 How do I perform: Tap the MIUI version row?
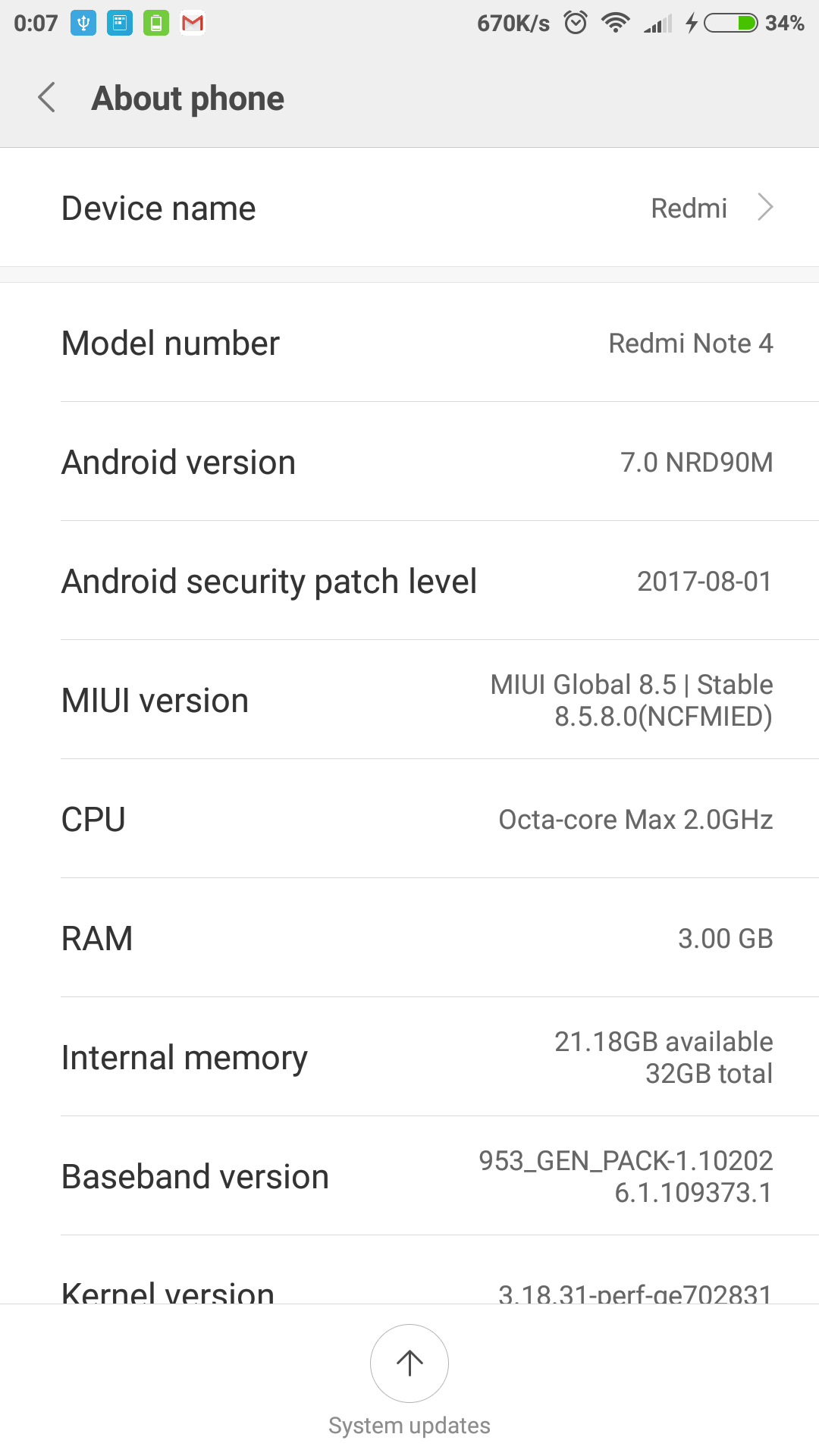tap(409, 700)
